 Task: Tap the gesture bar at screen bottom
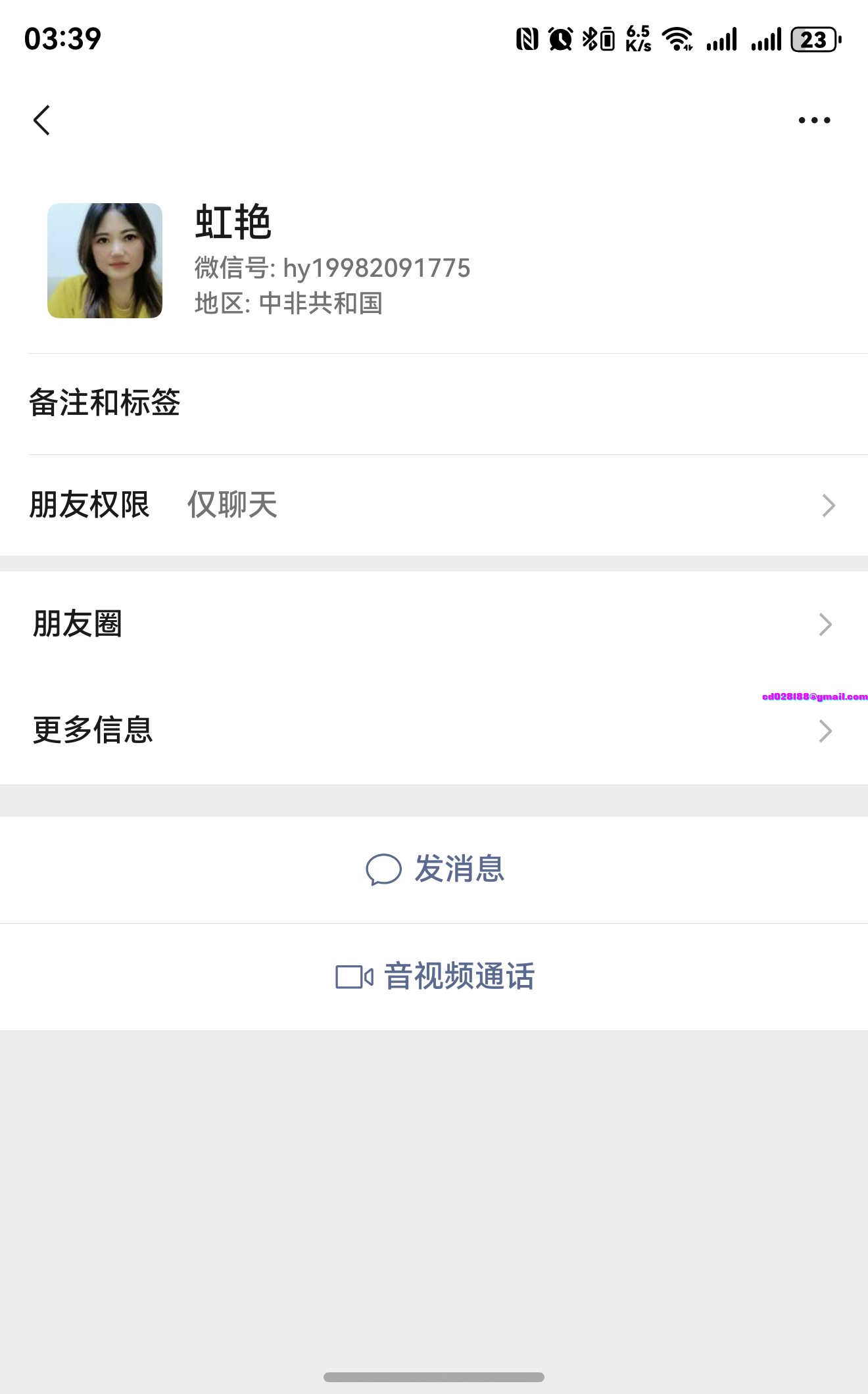click(x=434, y=1376)
